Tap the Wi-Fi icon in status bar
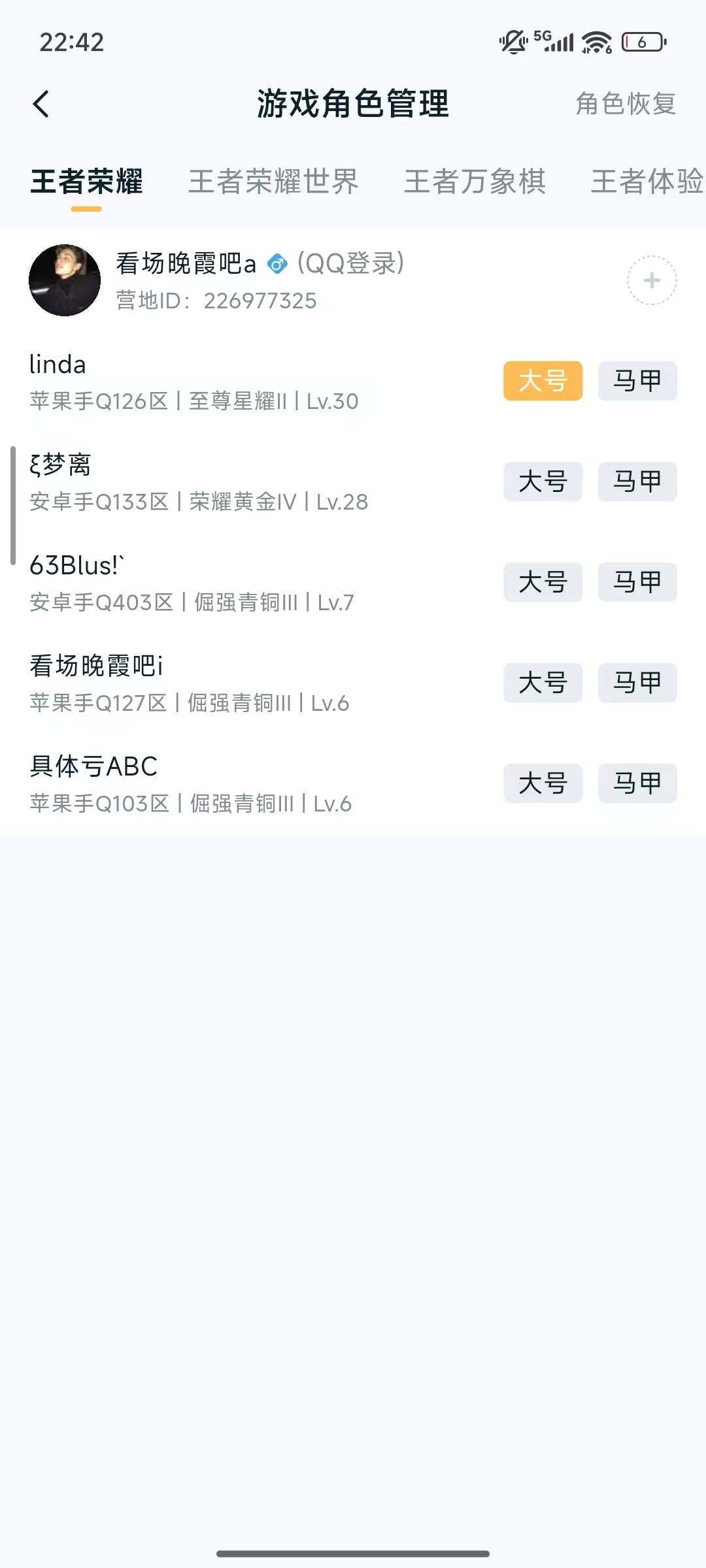The image size is (706, 1568). (x=596, y=41)
